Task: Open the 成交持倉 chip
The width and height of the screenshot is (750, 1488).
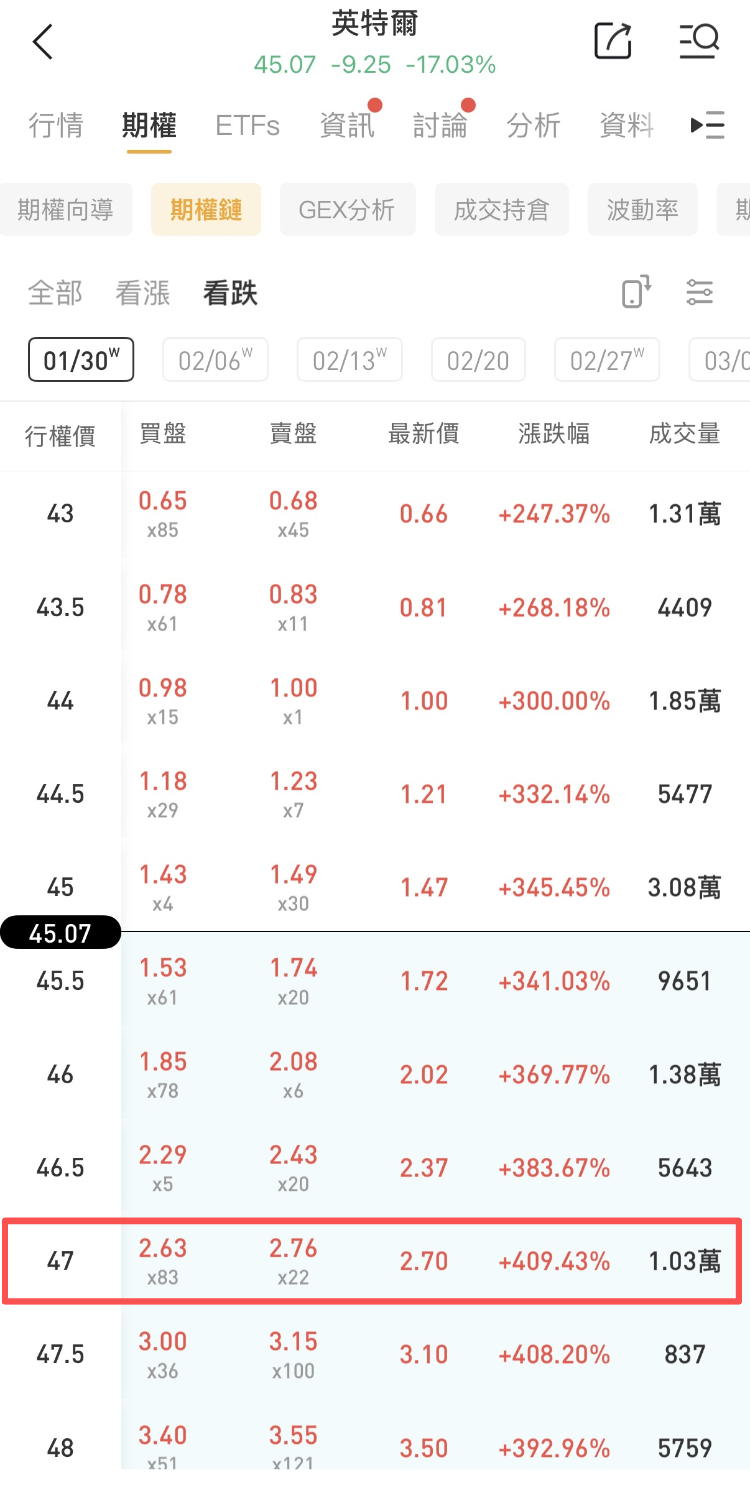Action: coord(501,210)
